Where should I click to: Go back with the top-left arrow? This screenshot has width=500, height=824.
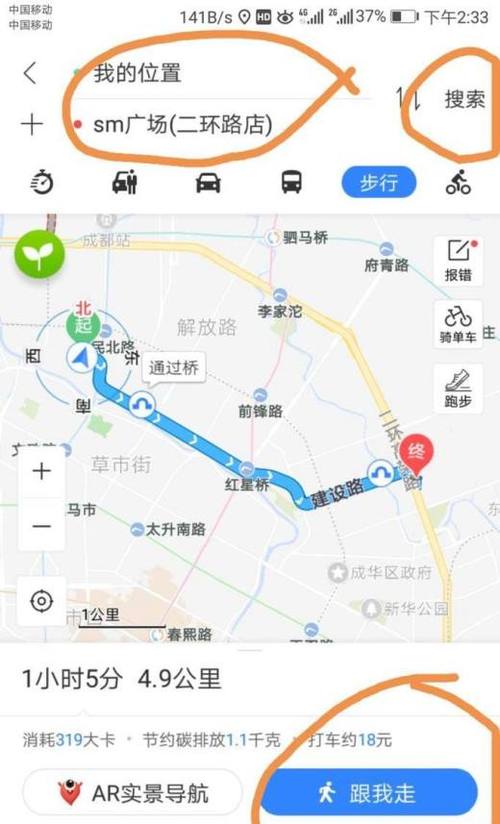[x=30, y=73]
